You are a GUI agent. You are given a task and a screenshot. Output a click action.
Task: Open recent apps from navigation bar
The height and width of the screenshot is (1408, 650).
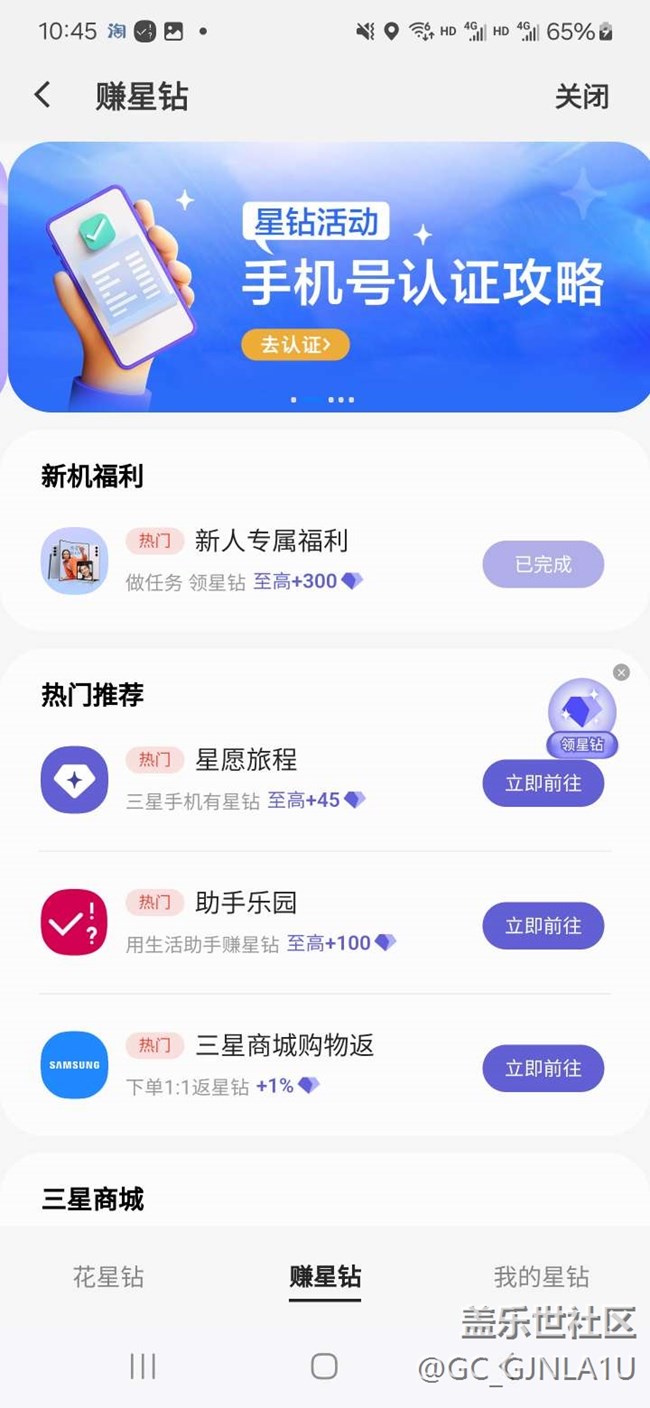143,1366
